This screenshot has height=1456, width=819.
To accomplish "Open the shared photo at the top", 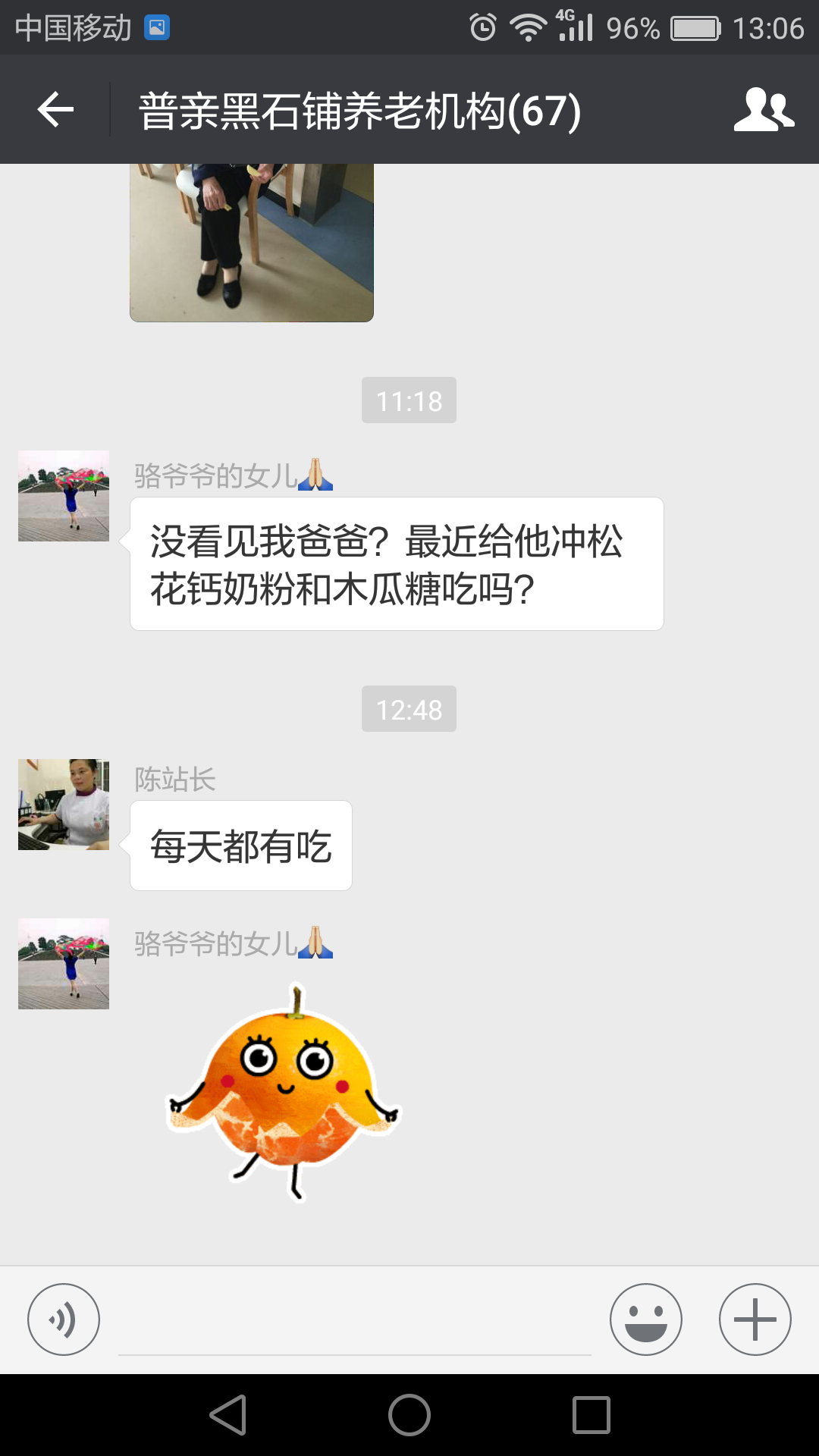I will click(x=252, y=241).
